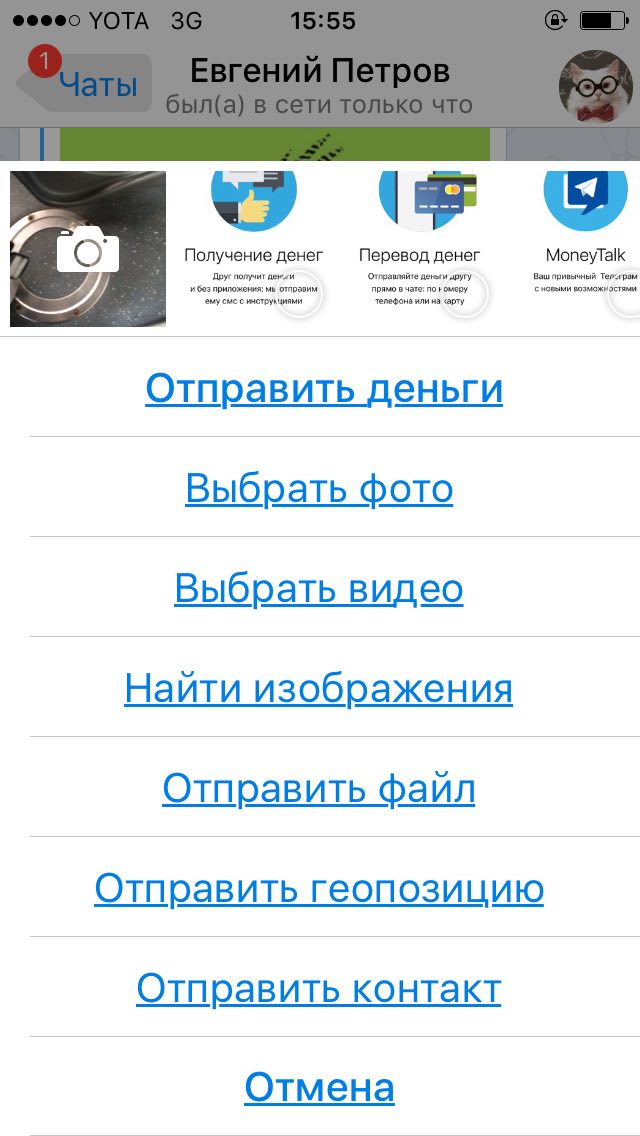Screen dimensions: 640x1136
Task: Dismiss the sheet with Отмена
Action: click(319, 1087)
